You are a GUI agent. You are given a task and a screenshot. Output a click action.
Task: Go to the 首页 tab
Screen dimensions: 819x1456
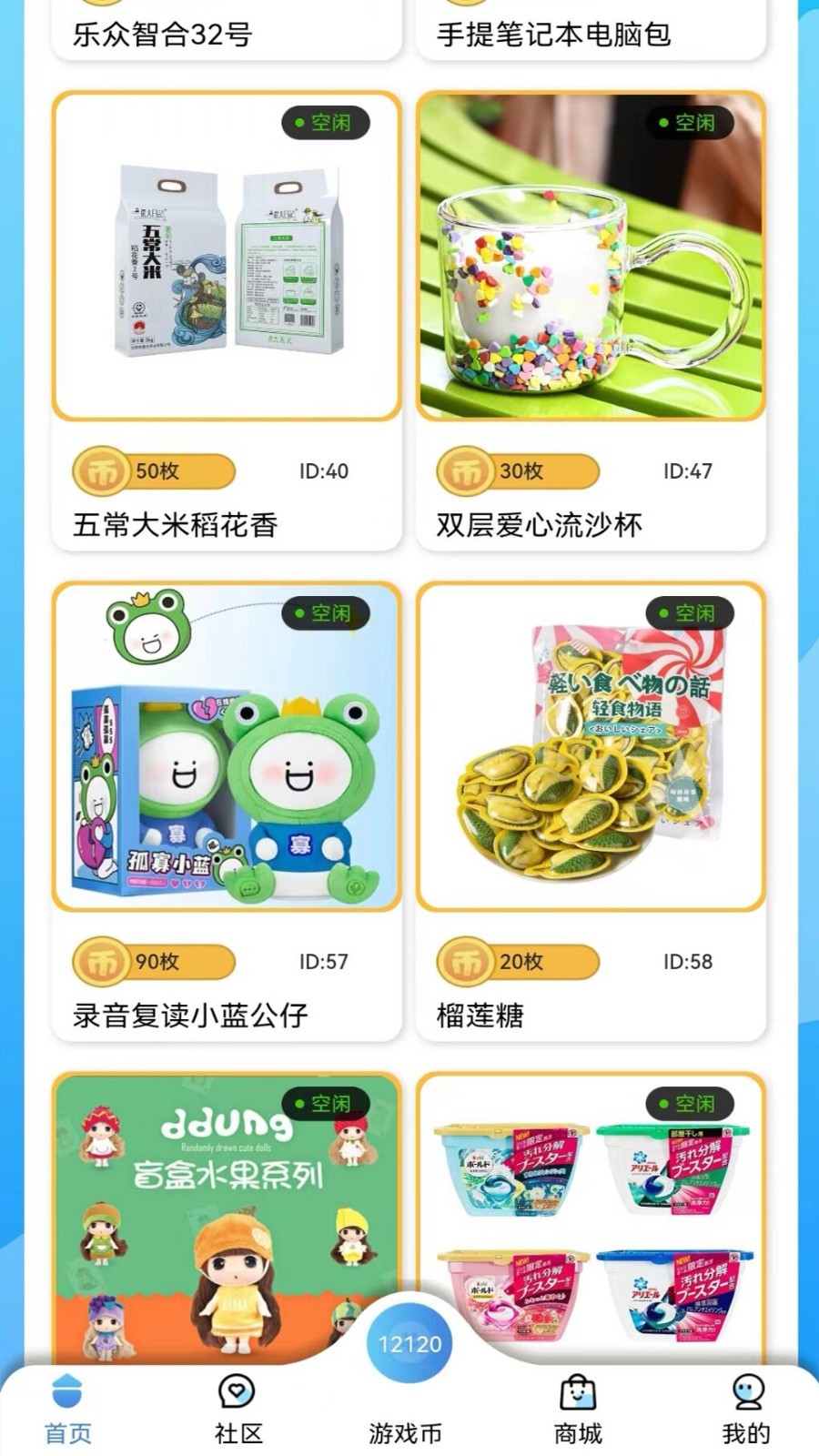click(68, 1410)
